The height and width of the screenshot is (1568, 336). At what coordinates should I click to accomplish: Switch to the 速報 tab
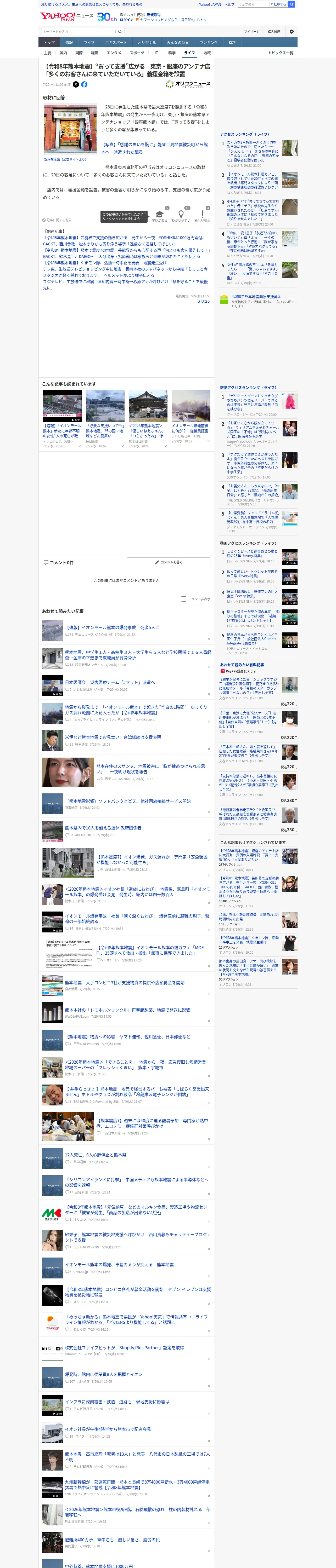[69, 43]
